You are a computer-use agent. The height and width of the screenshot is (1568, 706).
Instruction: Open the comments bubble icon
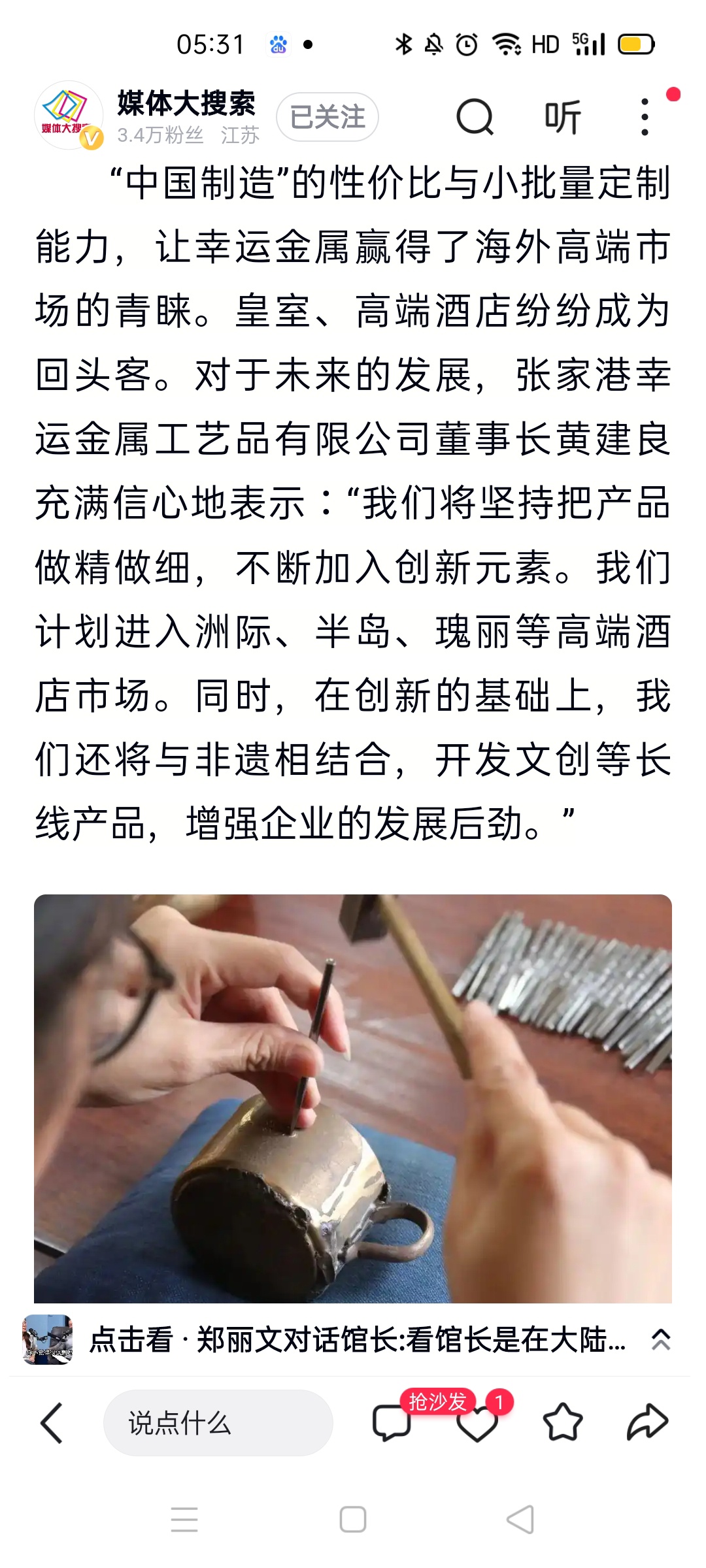pyautogui.click(x=390, y=1422)
